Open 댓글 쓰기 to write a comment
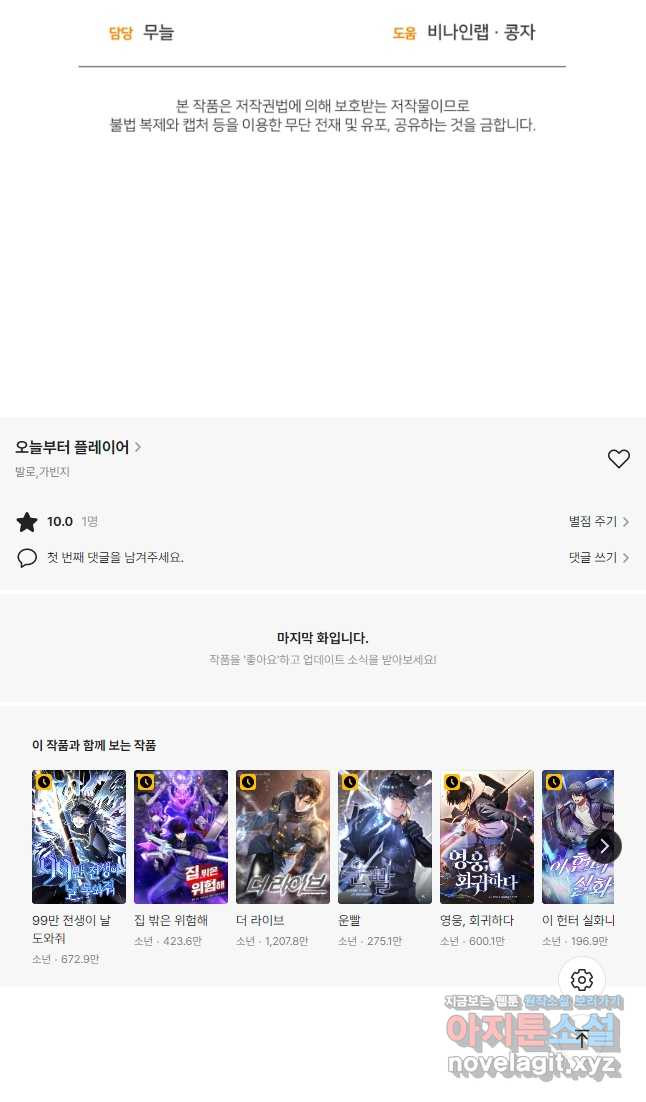 [598, 558]
